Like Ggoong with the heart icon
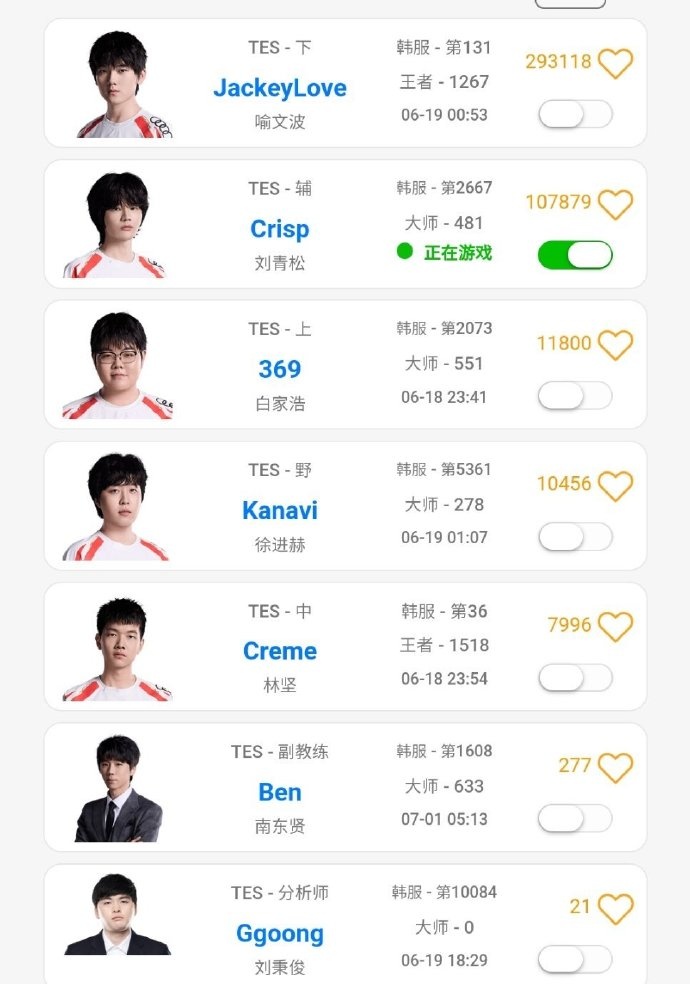This screenshot has width=690, height=984. point(615,909)
